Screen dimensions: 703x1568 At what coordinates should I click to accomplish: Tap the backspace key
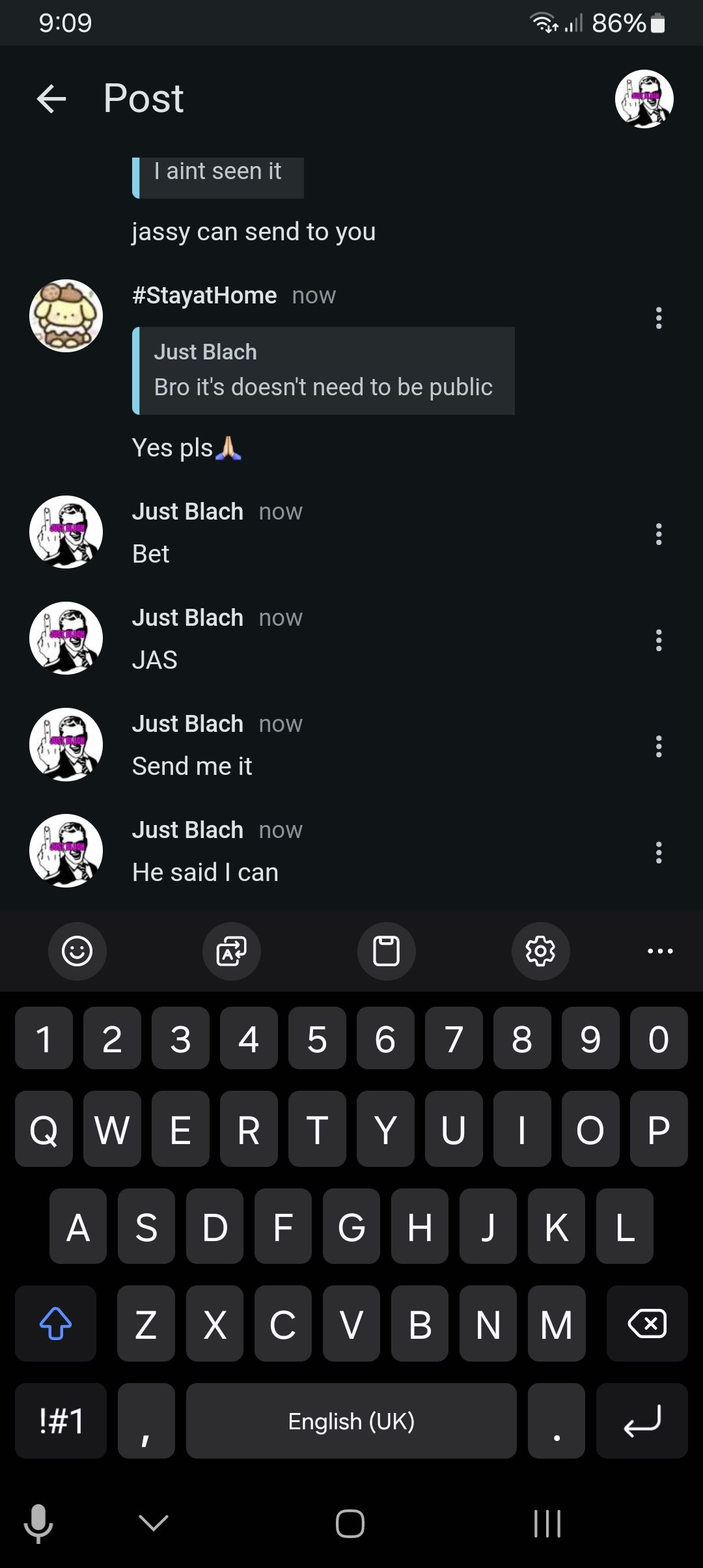click(646, 1323)
